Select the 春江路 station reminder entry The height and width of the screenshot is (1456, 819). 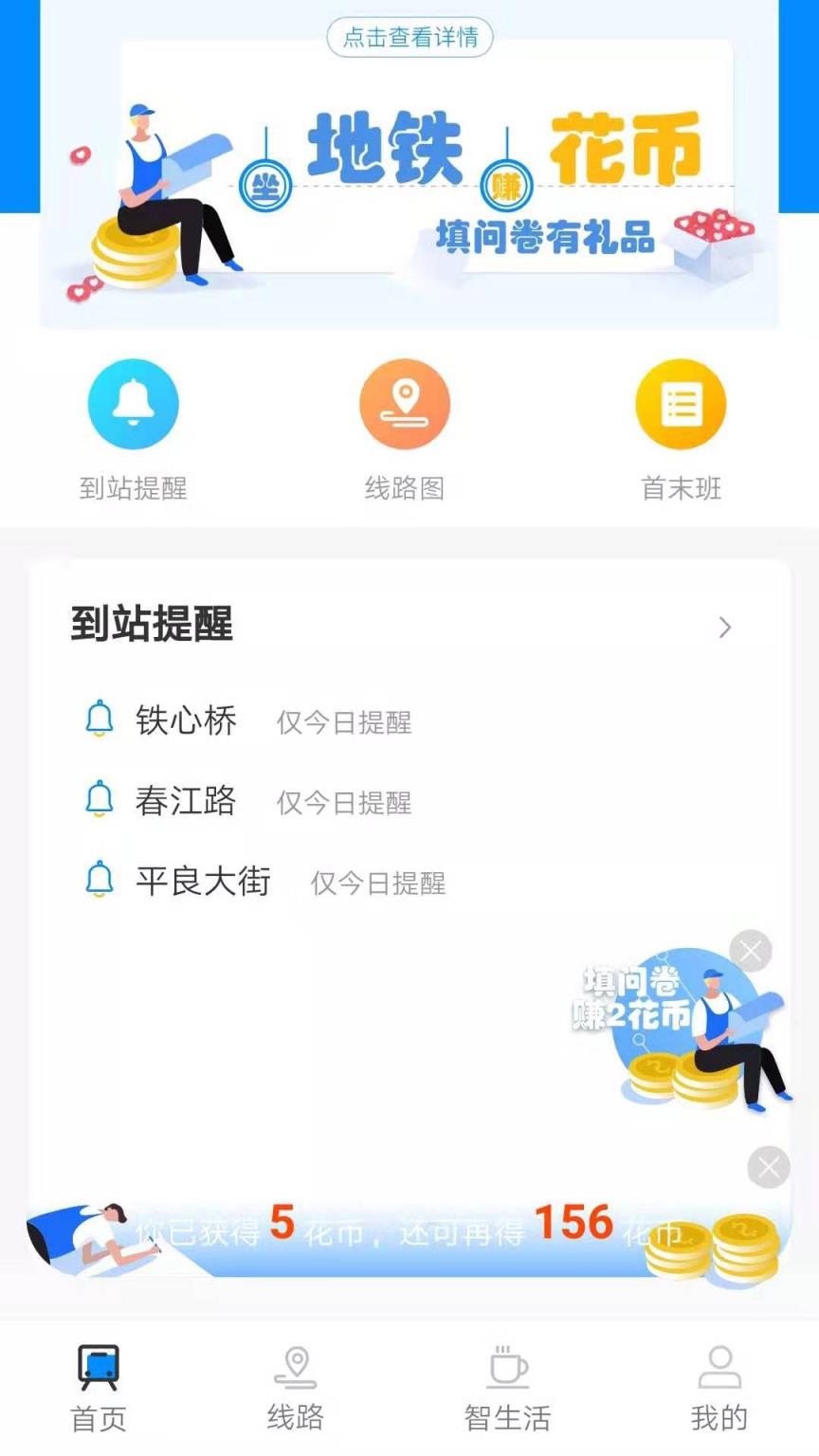click(x=185, y=801)
